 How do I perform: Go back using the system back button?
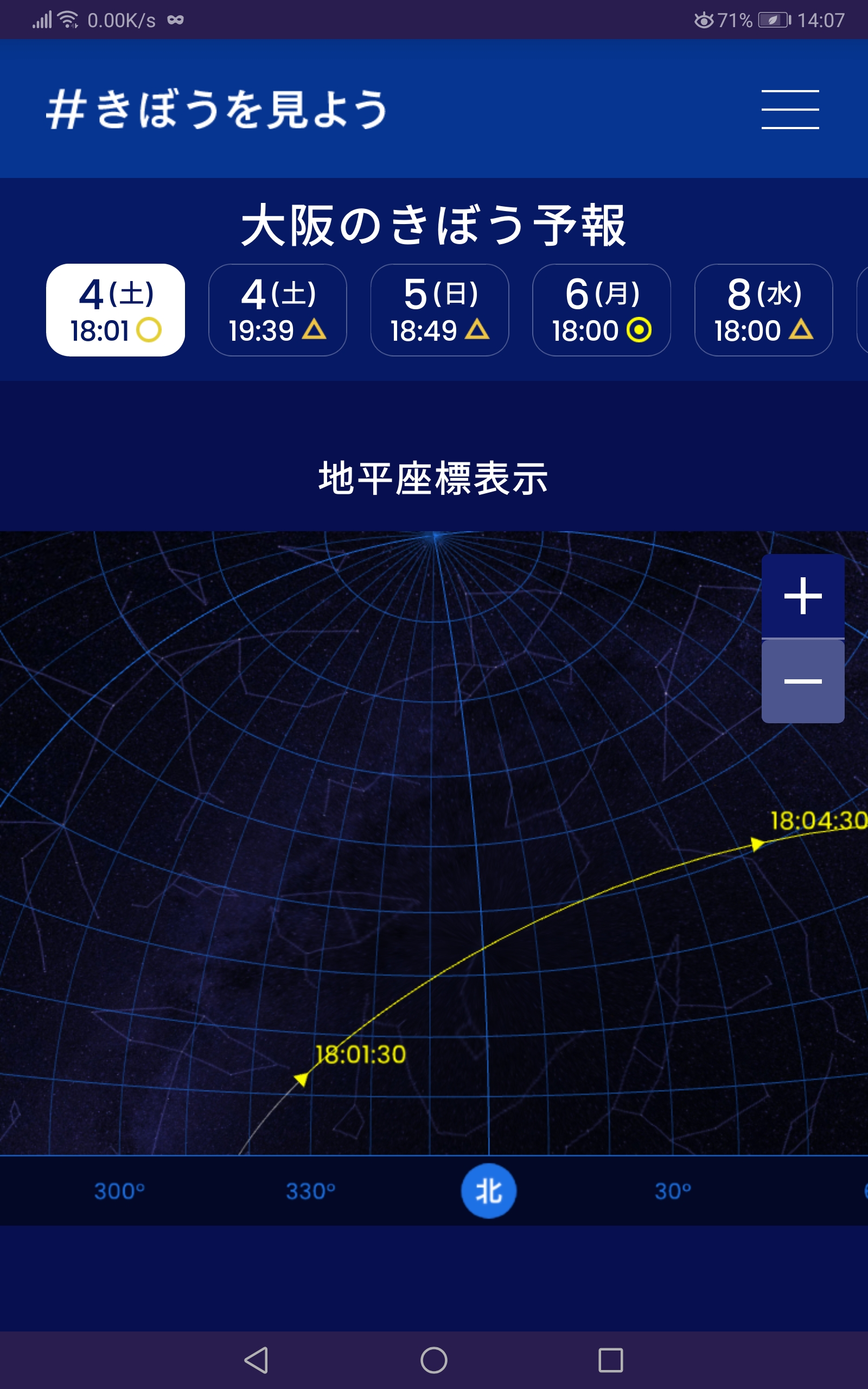(x=257, y=1360)
